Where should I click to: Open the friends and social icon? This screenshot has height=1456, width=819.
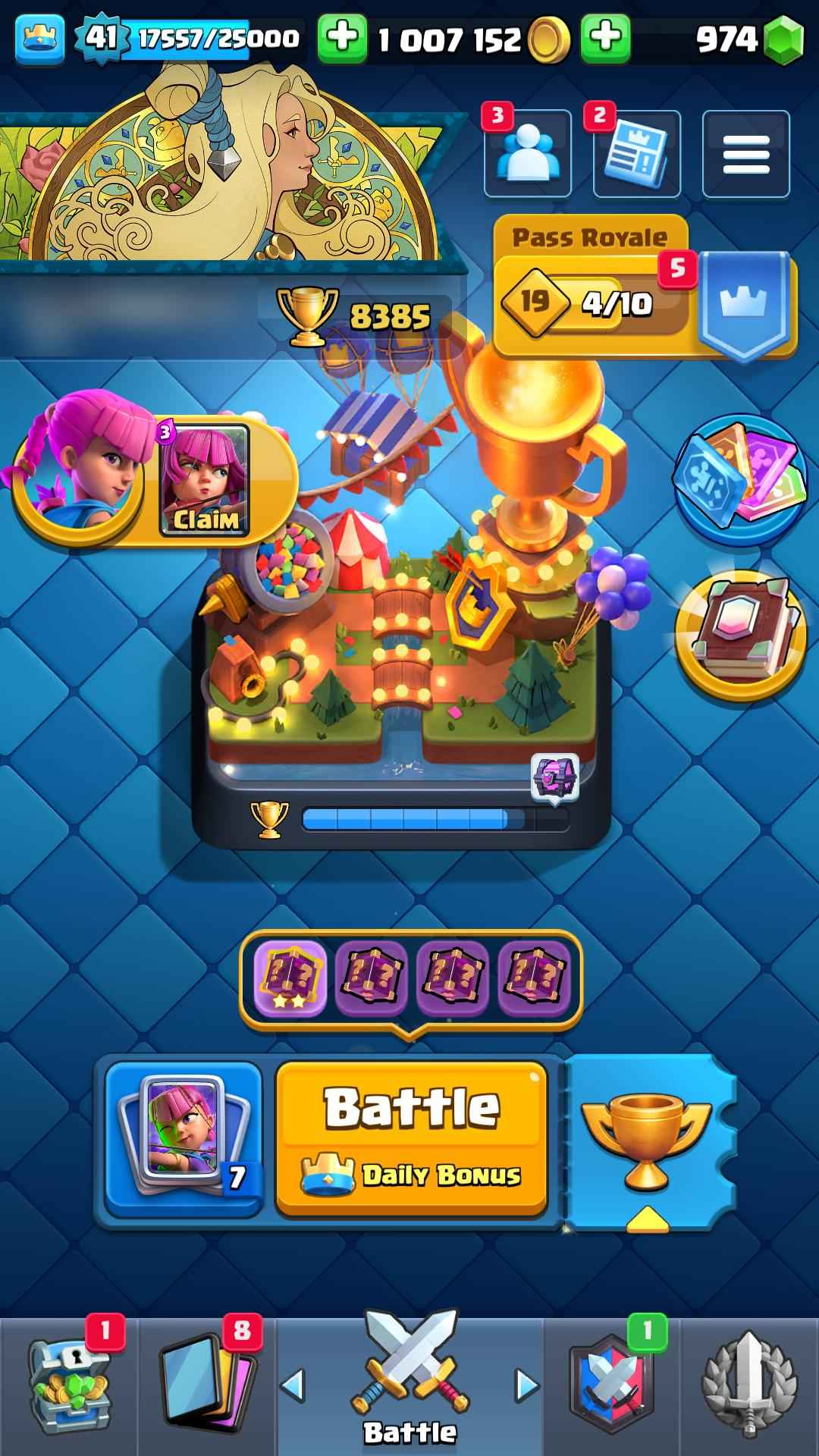(x=528, y=154)
